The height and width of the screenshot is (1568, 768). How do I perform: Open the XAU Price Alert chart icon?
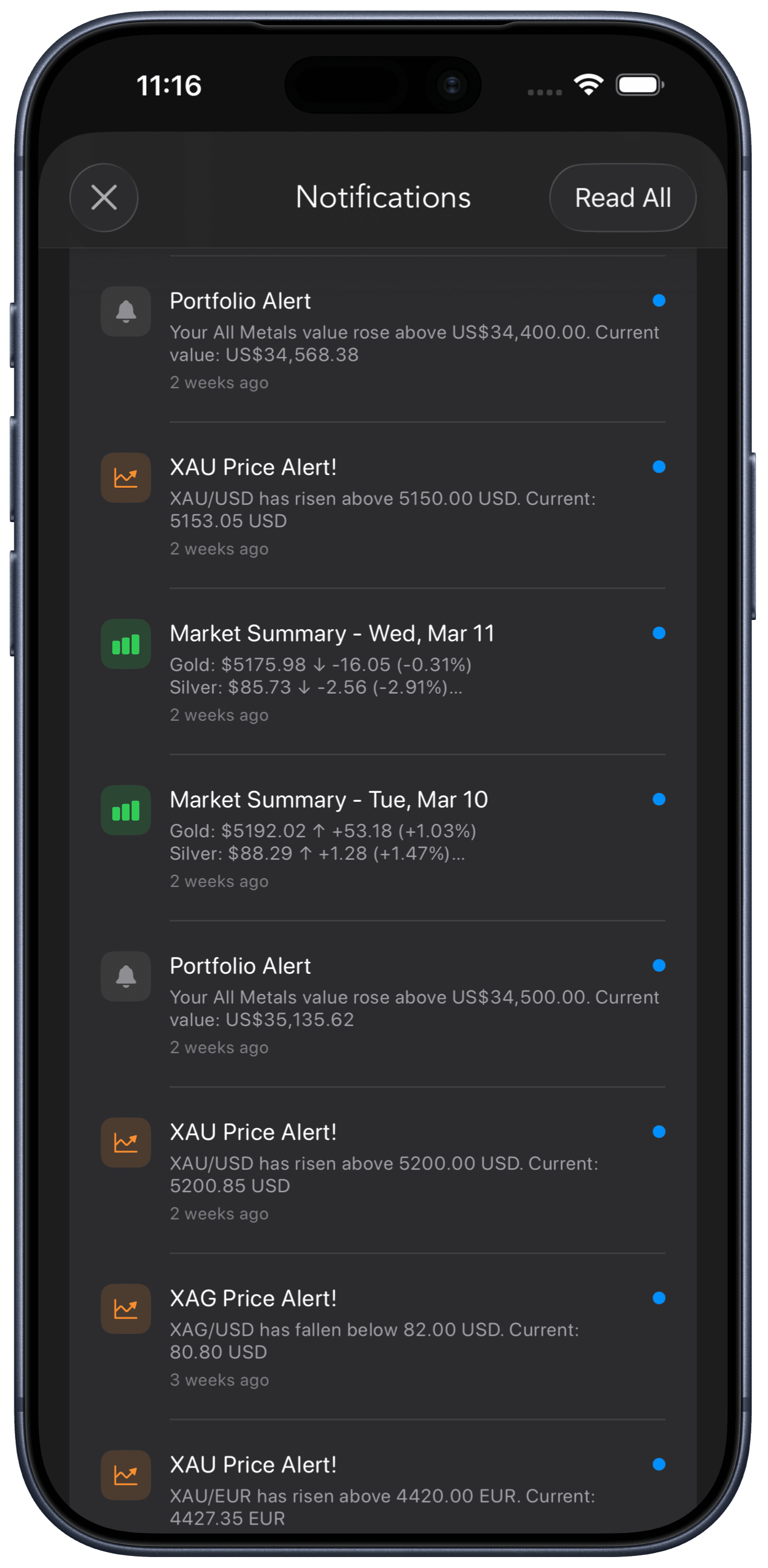click(125, 477)
